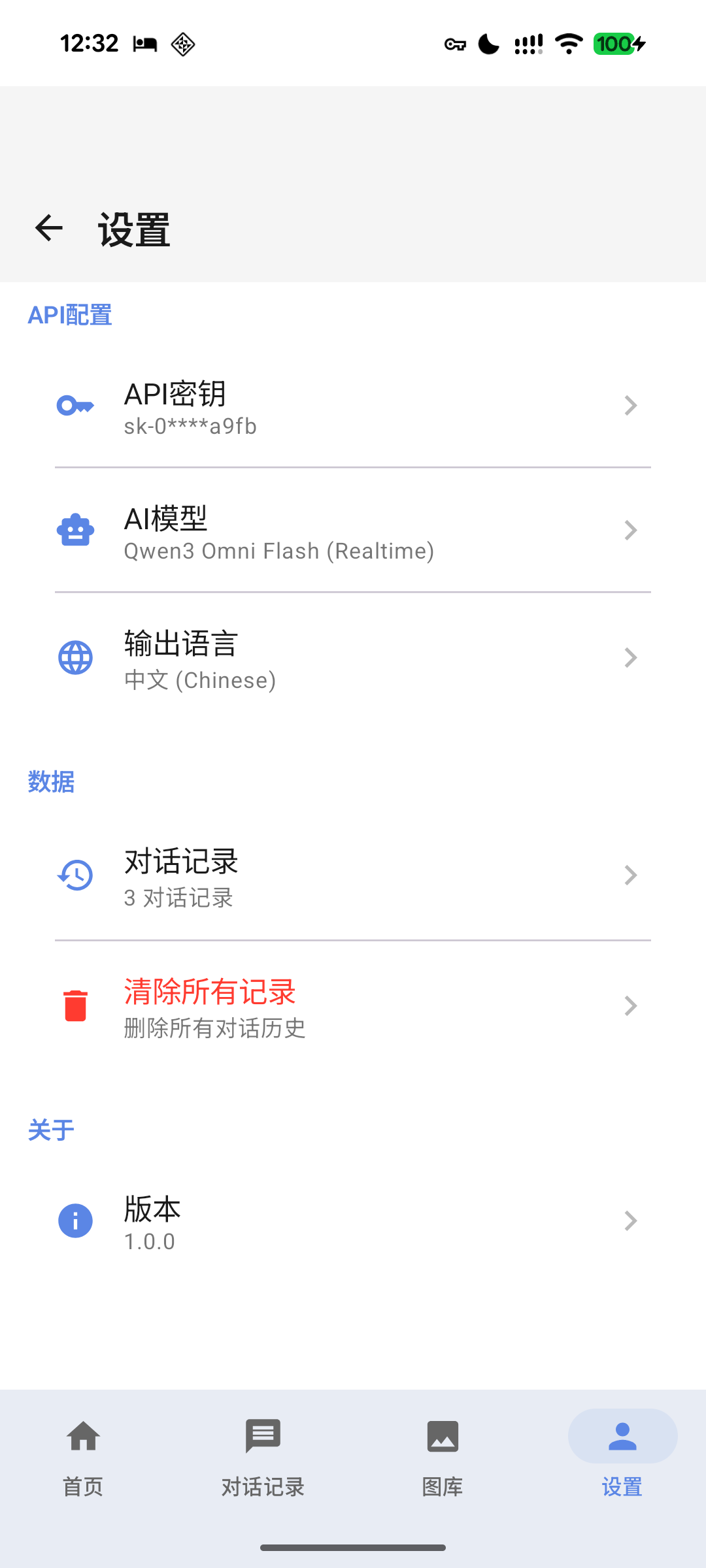Click the chat bubble icon for 对话记录 tab
706x1568 pixels.
click(x=262, y=1436)
